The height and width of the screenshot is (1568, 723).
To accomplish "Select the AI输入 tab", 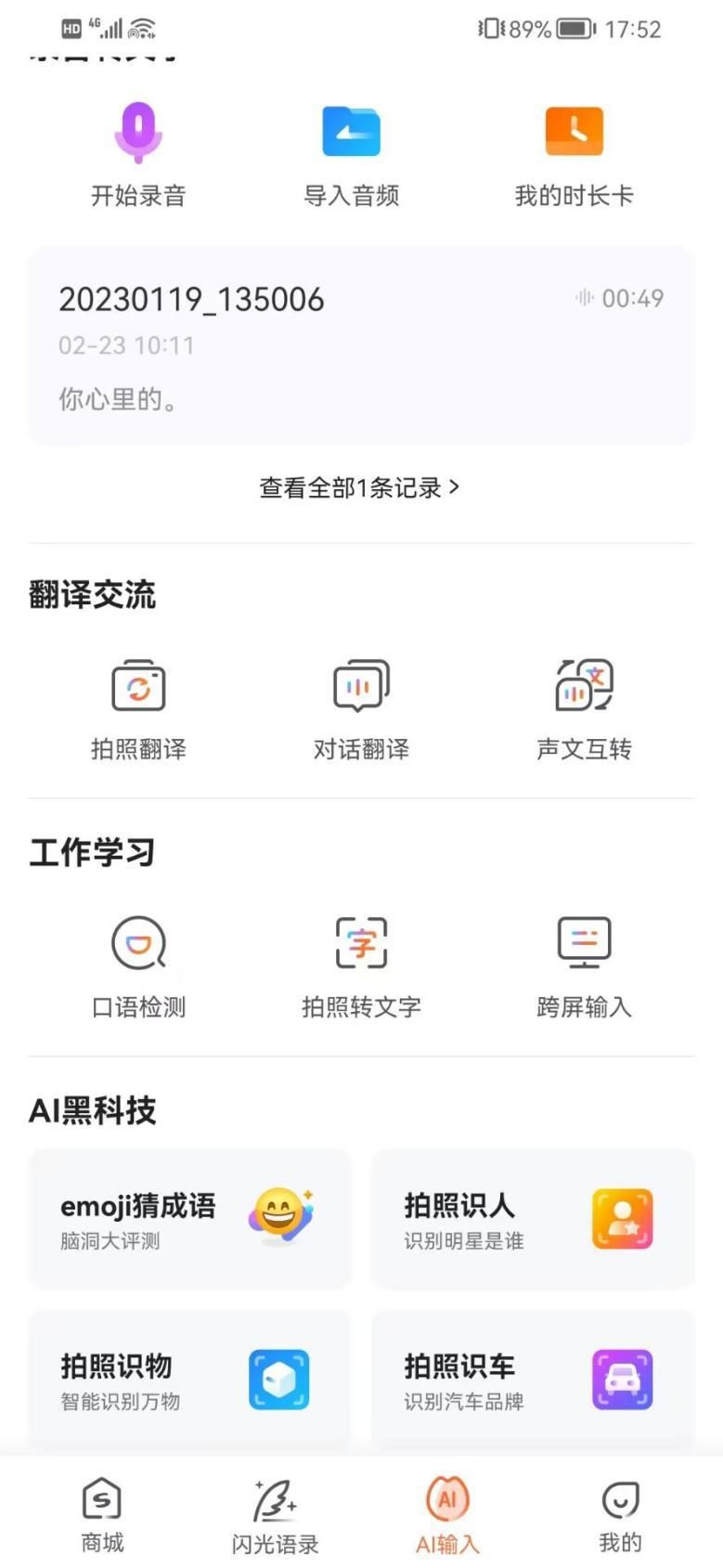I will pos(447,1515).
